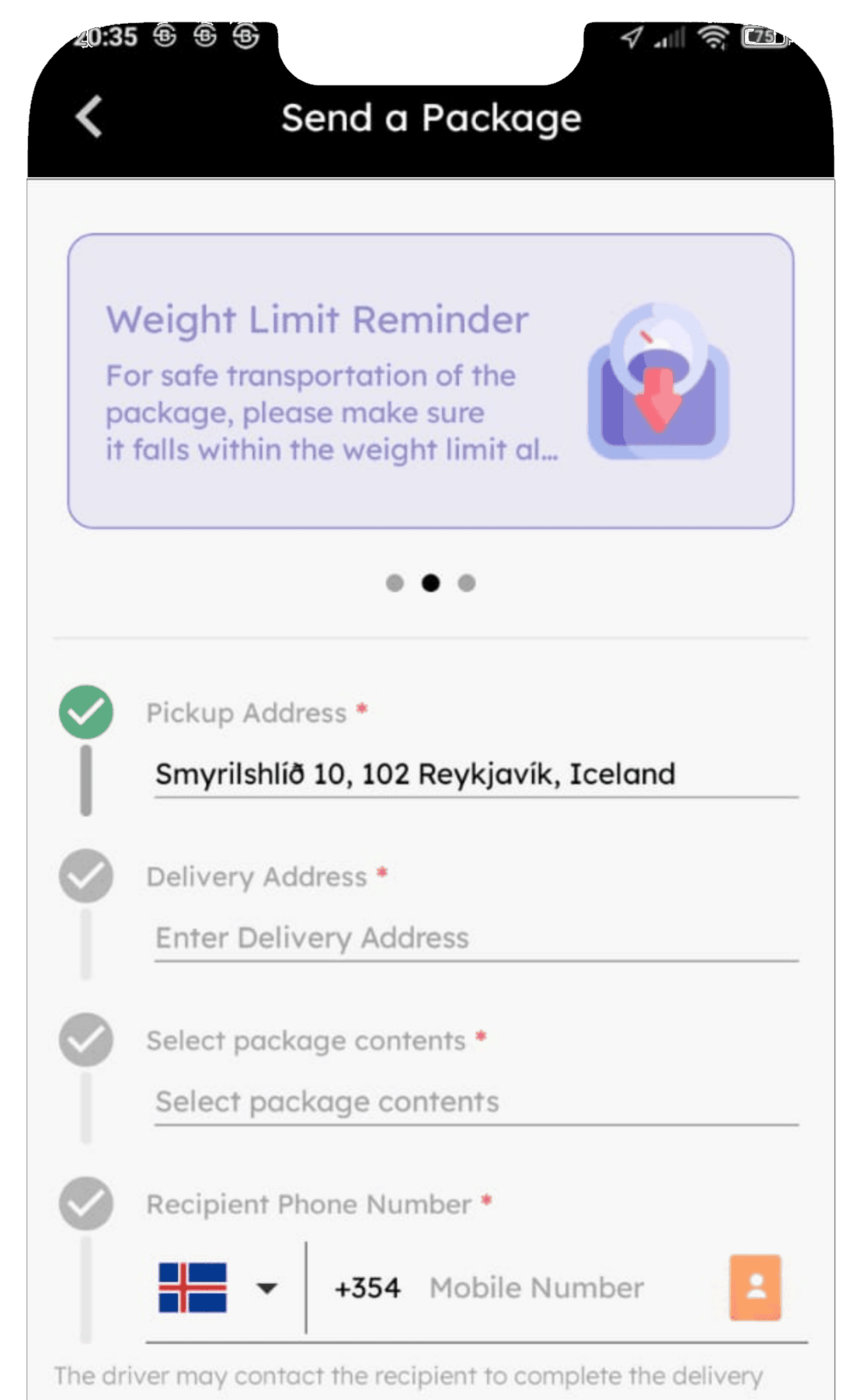Jump to the third banner page dot
The height and width of the screenshot is (1400, 857).
467,582
